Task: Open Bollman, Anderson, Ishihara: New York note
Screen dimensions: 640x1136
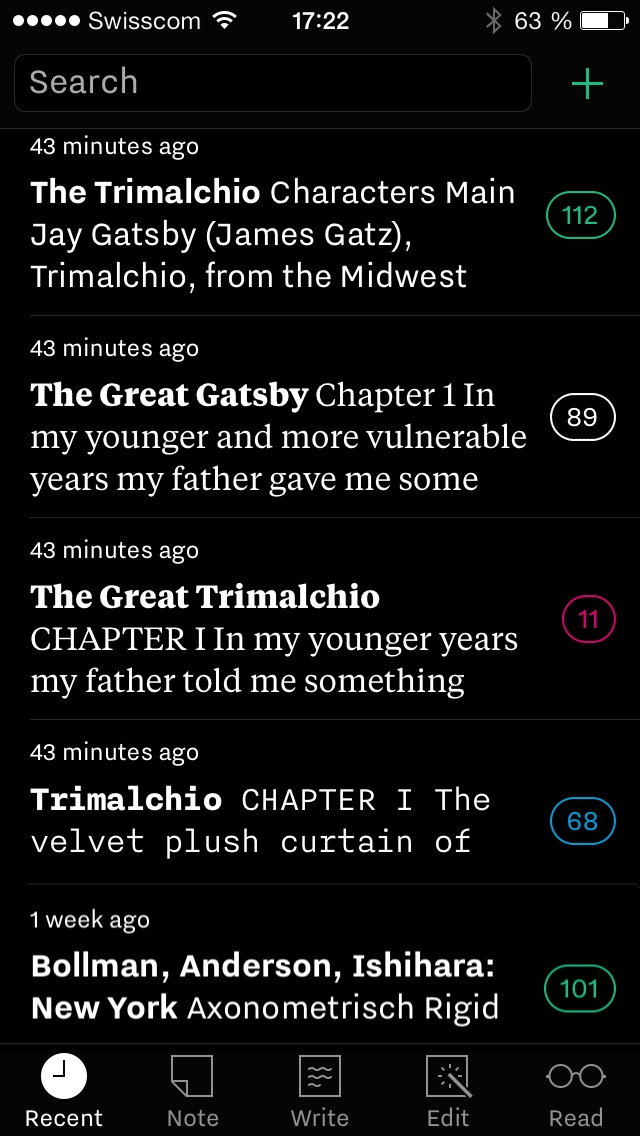Action: click(265, 986)
